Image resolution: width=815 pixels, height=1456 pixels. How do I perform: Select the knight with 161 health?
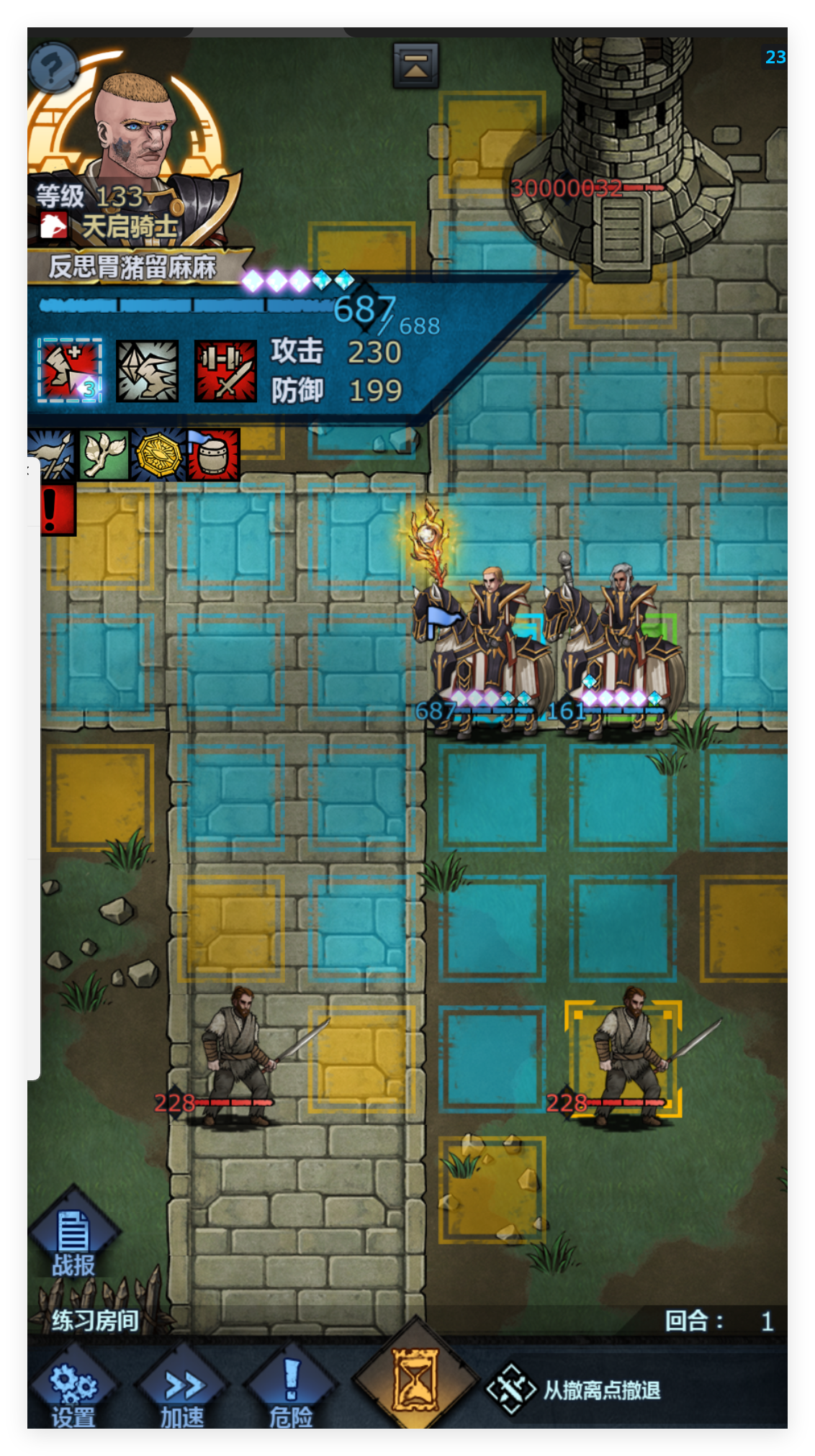point(612,648)
